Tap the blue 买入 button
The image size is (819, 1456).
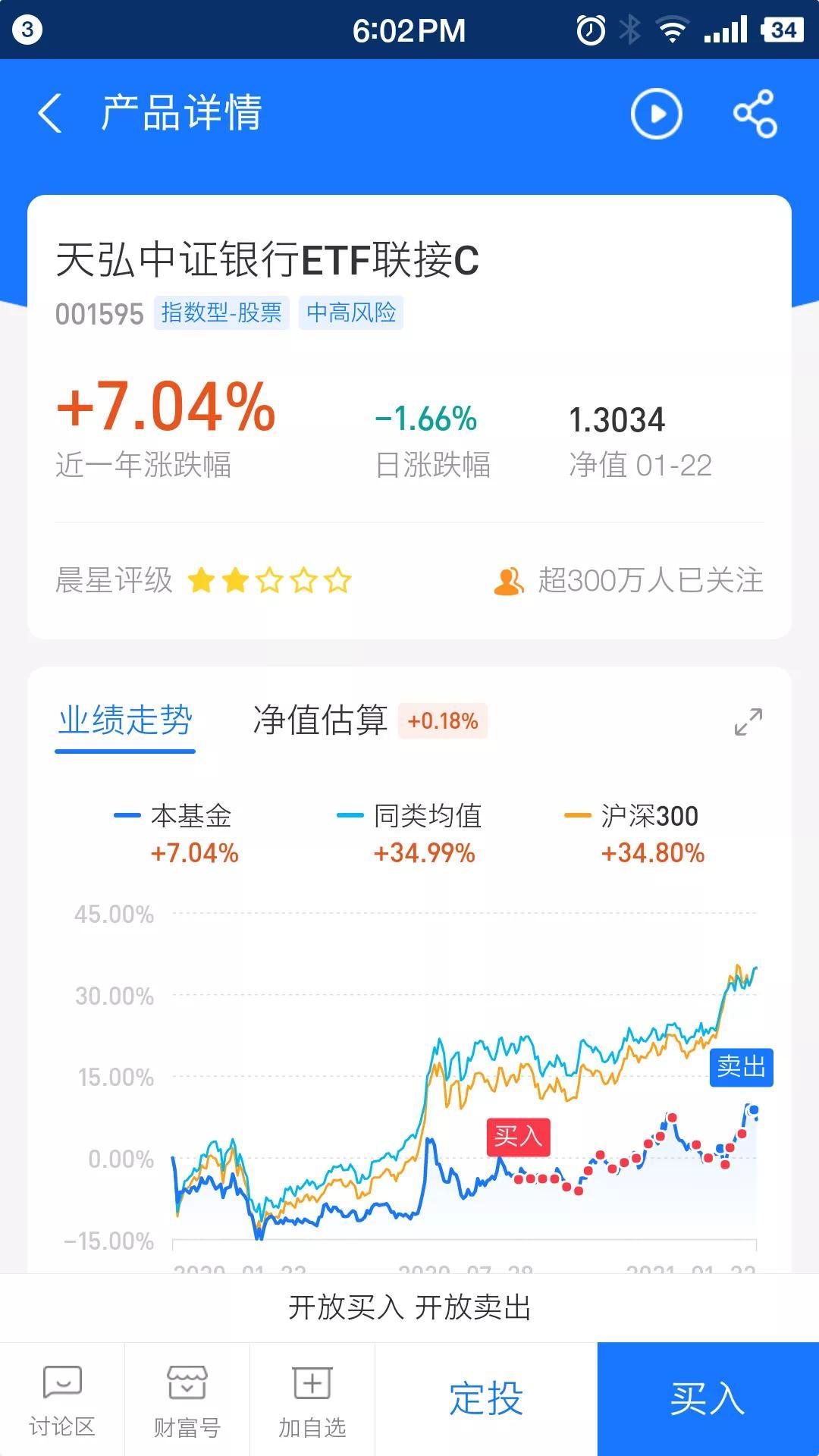point(708,1399)
